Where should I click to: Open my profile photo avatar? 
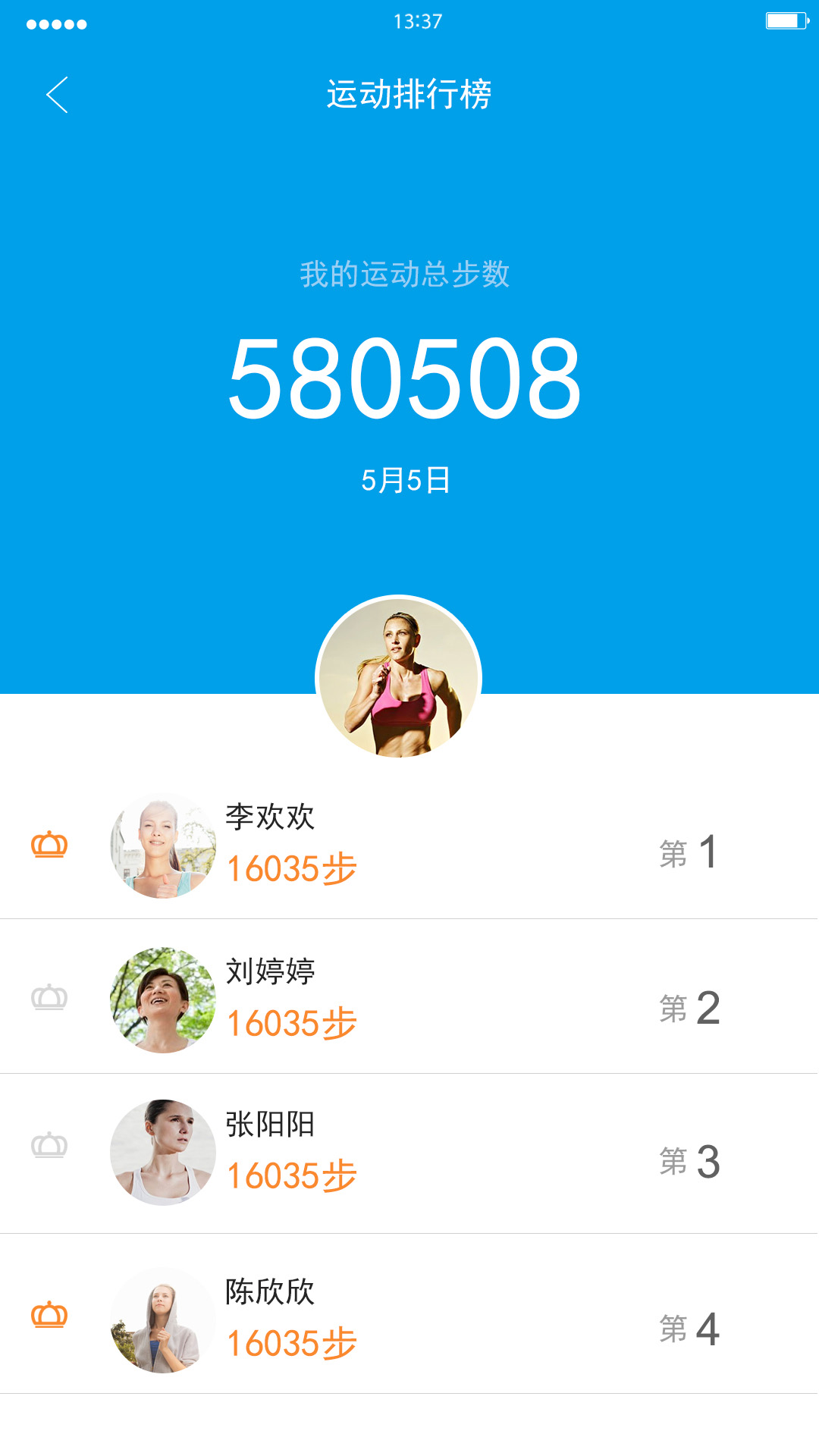(399, 678)
